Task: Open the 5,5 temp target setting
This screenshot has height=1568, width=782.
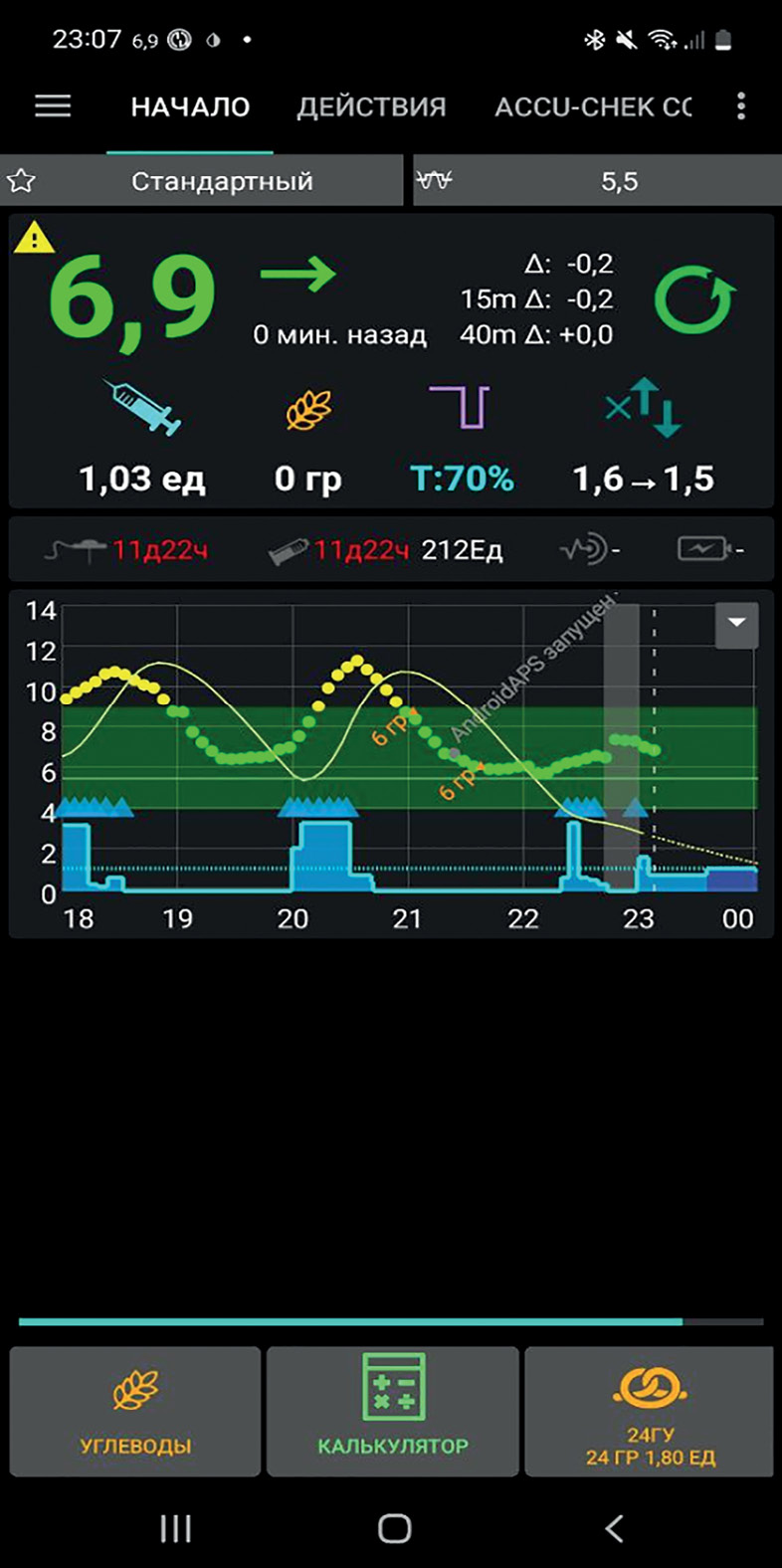Action: [x=594, y=181]
